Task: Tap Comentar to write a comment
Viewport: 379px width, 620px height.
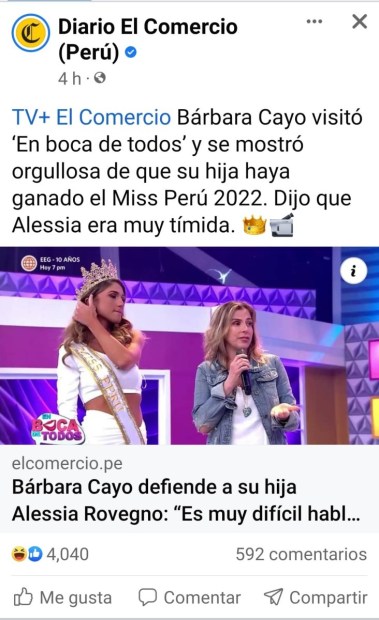Action: pos(189,597)
